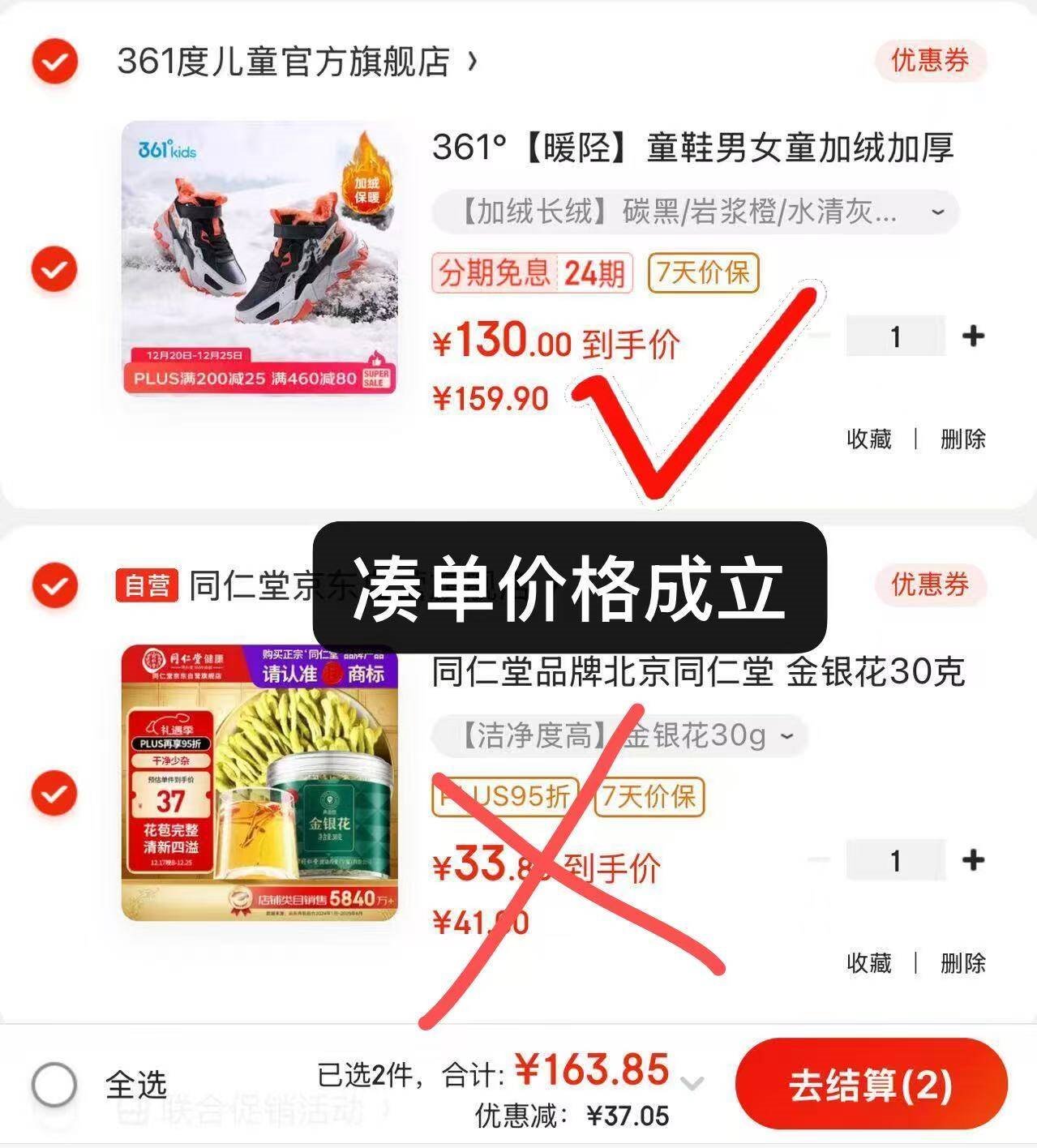Image resolution: width=1037 pixels, height=1148 pixels.
Task: Get coupon for 同仁堂 store
Action: (x=929, y=585)
